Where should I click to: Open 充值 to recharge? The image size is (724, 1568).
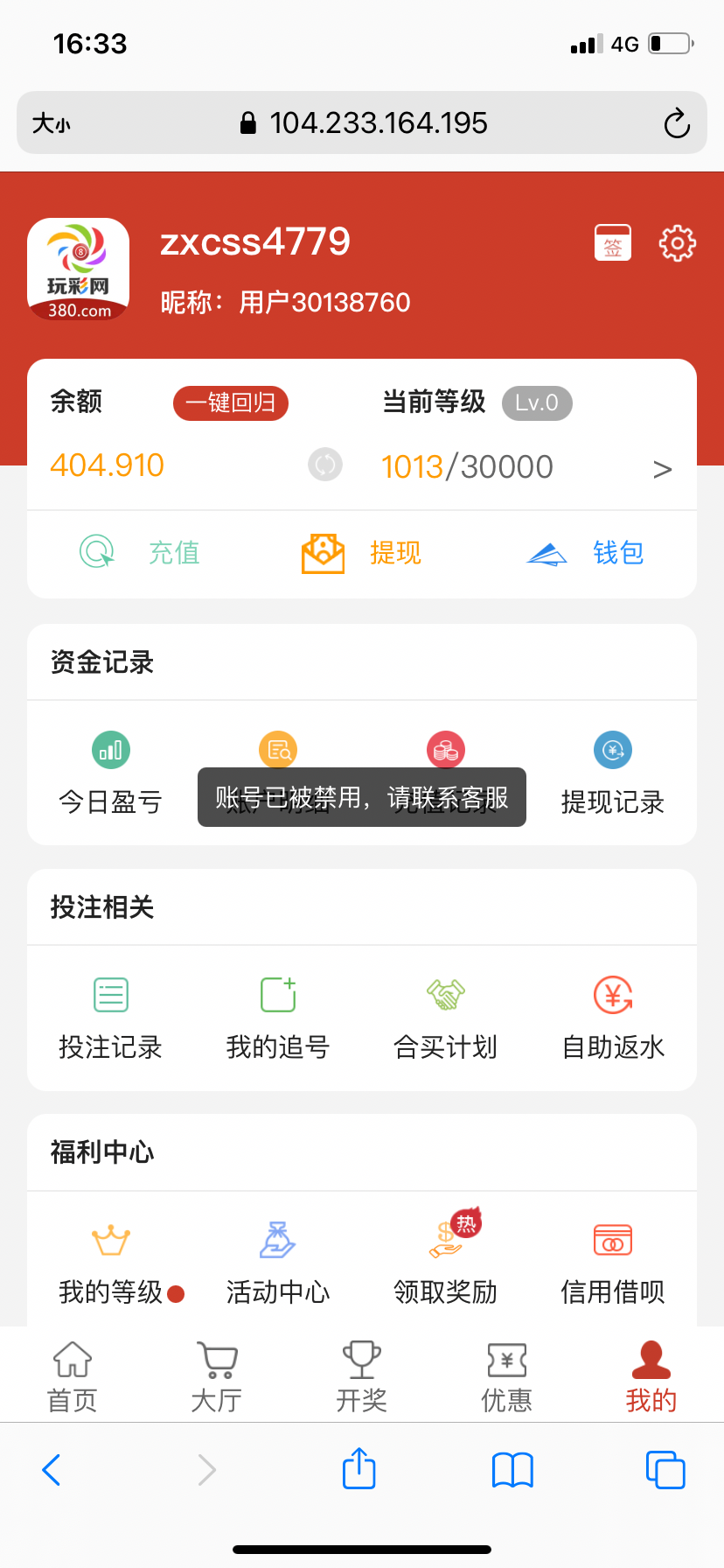[x=140, y=552]
